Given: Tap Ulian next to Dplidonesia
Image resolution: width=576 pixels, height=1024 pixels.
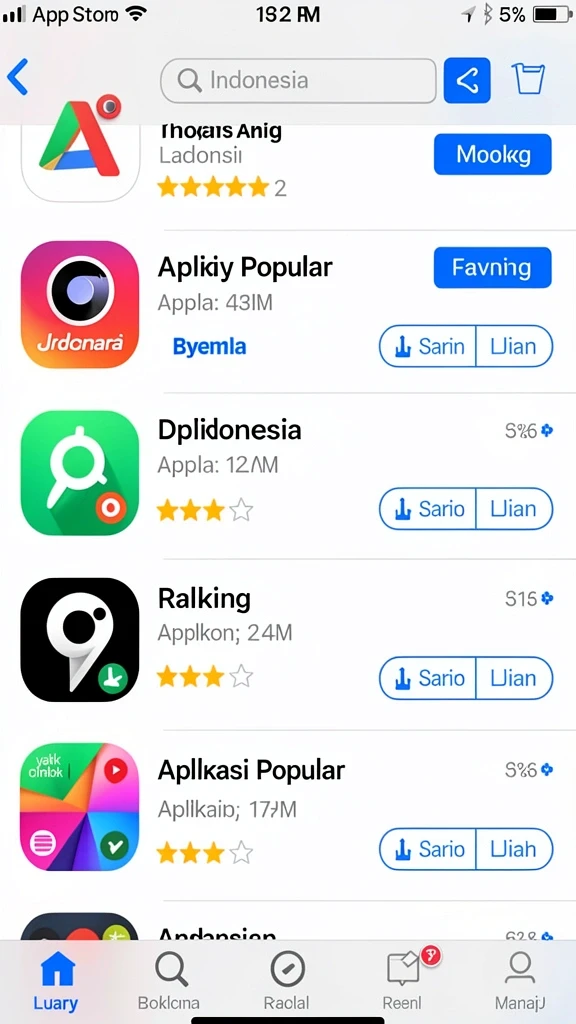Looking at the screenshot, I should click(514, 508).
